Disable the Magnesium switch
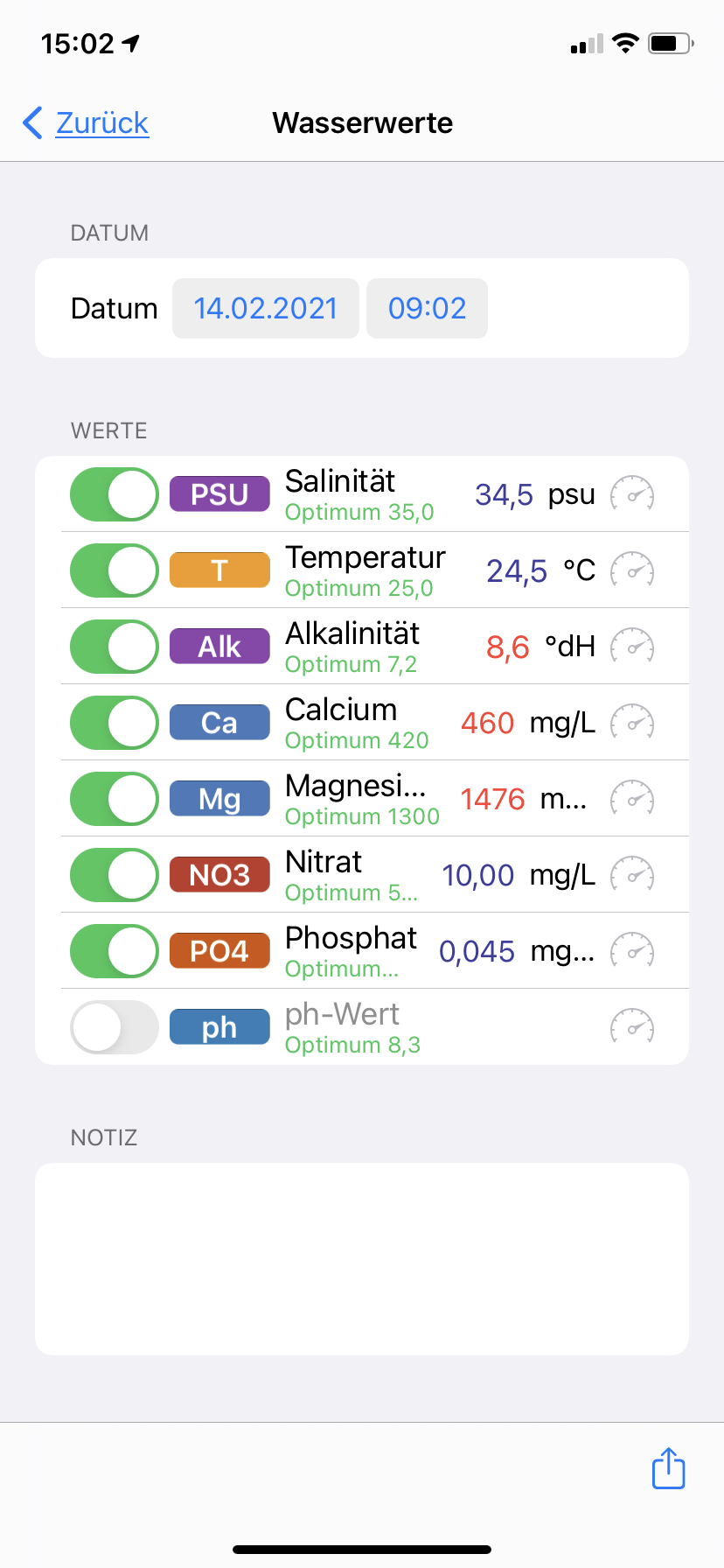 click(x=115, y=799)
